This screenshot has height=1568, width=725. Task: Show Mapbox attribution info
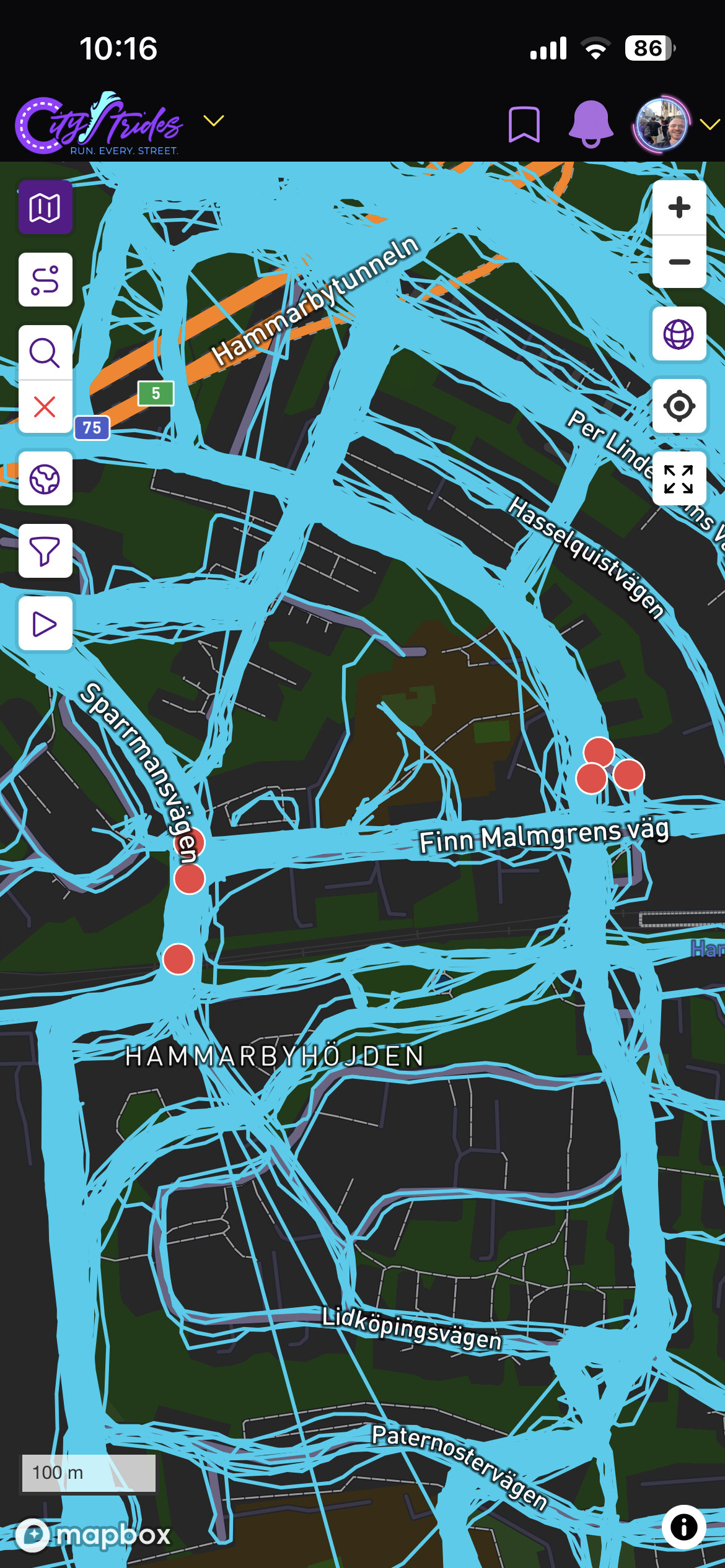pos(683,1527)
